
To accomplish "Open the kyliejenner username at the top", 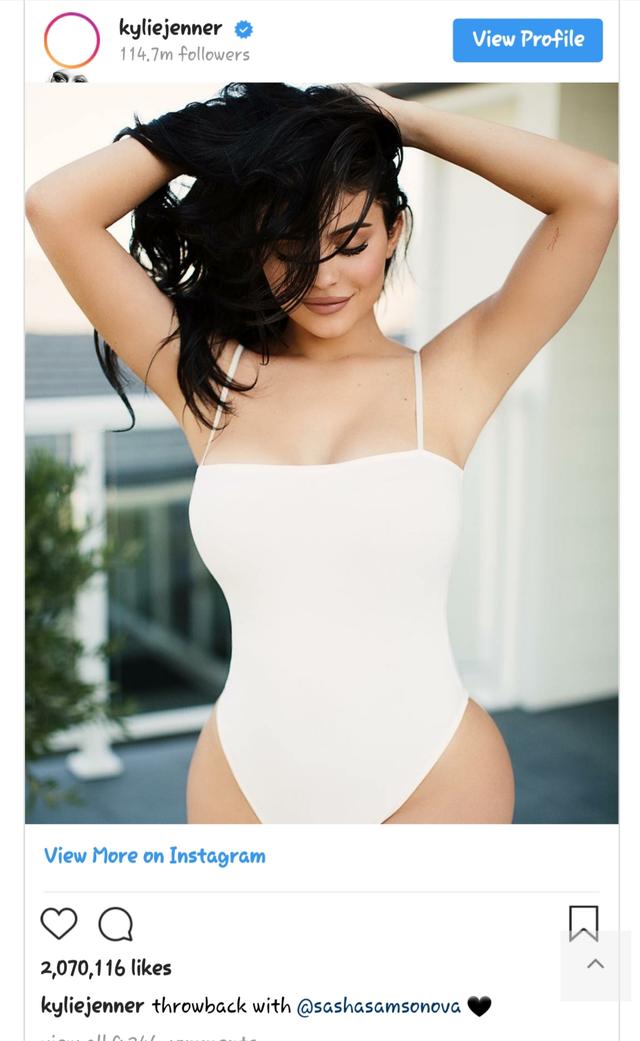I will pyautogui.click(x=170, y=28).
